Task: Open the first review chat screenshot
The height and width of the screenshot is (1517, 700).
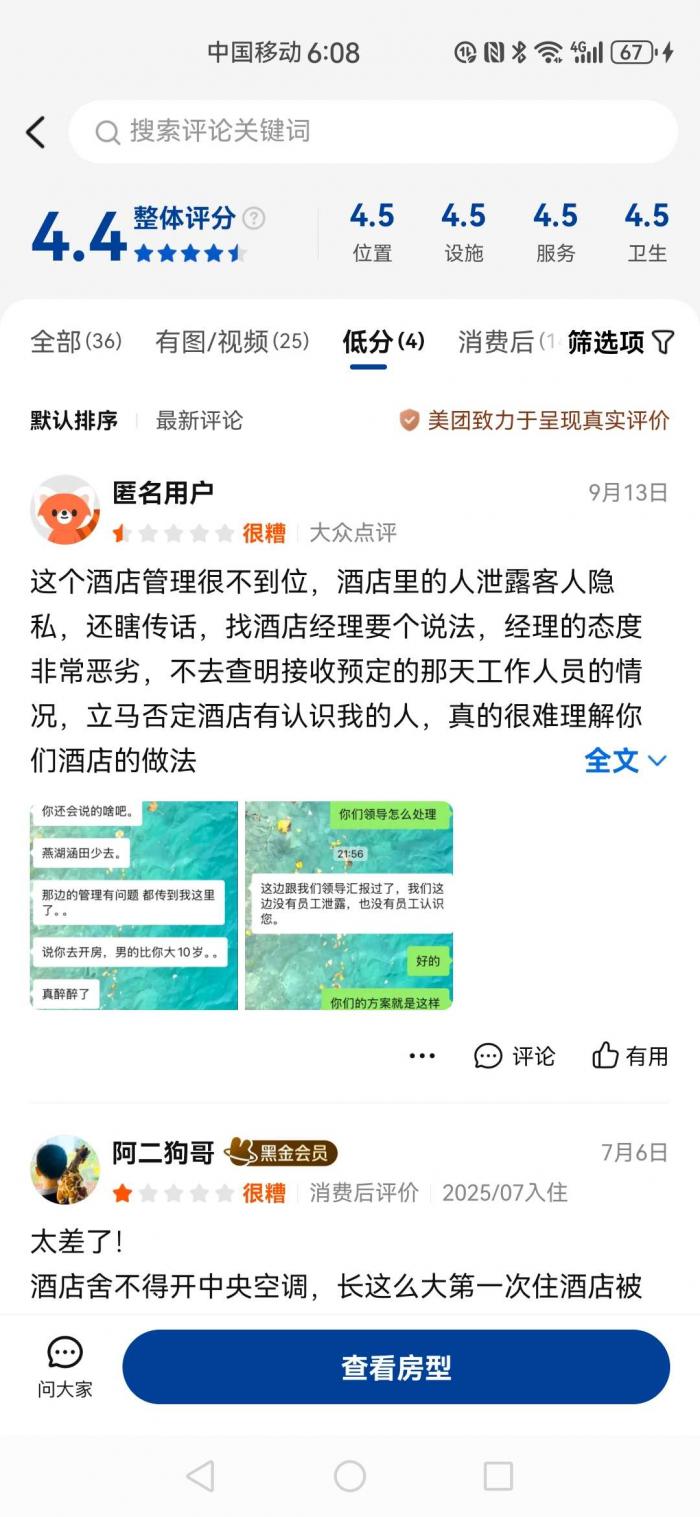Action: (134, 905)
